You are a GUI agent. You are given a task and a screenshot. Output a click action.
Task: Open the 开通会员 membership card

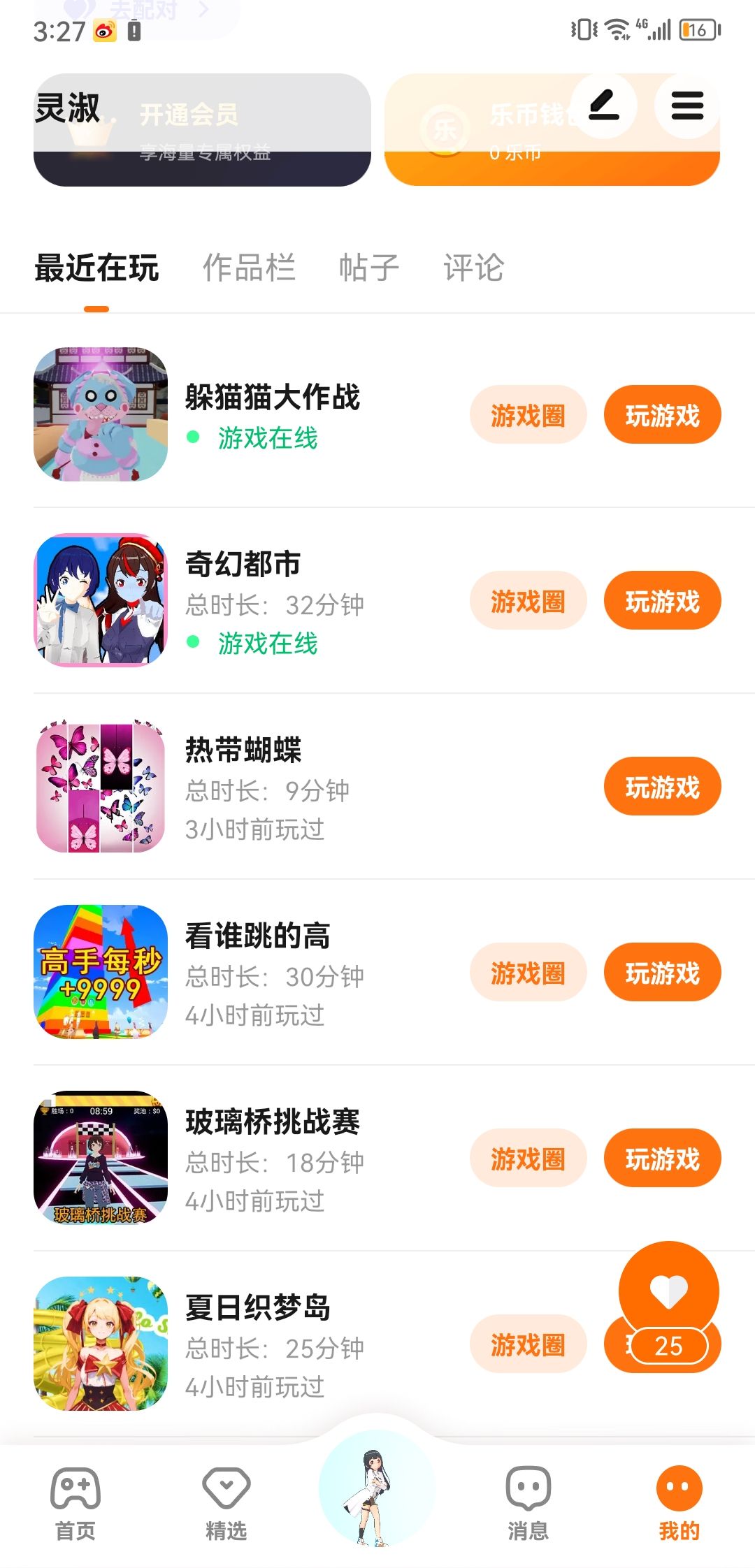click(x=203, y=131)
